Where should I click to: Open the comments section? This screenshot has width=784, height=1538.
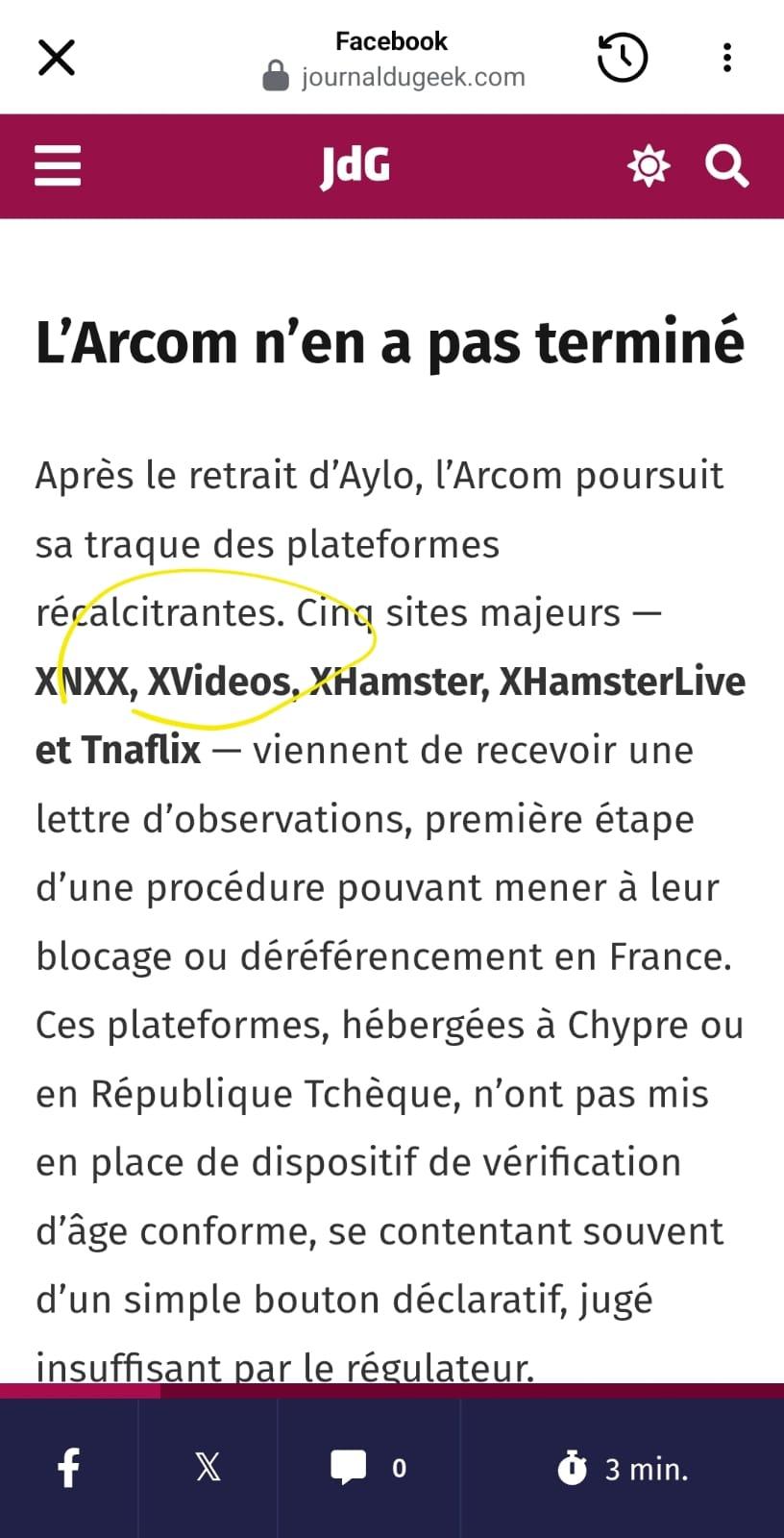[368, 1468]
